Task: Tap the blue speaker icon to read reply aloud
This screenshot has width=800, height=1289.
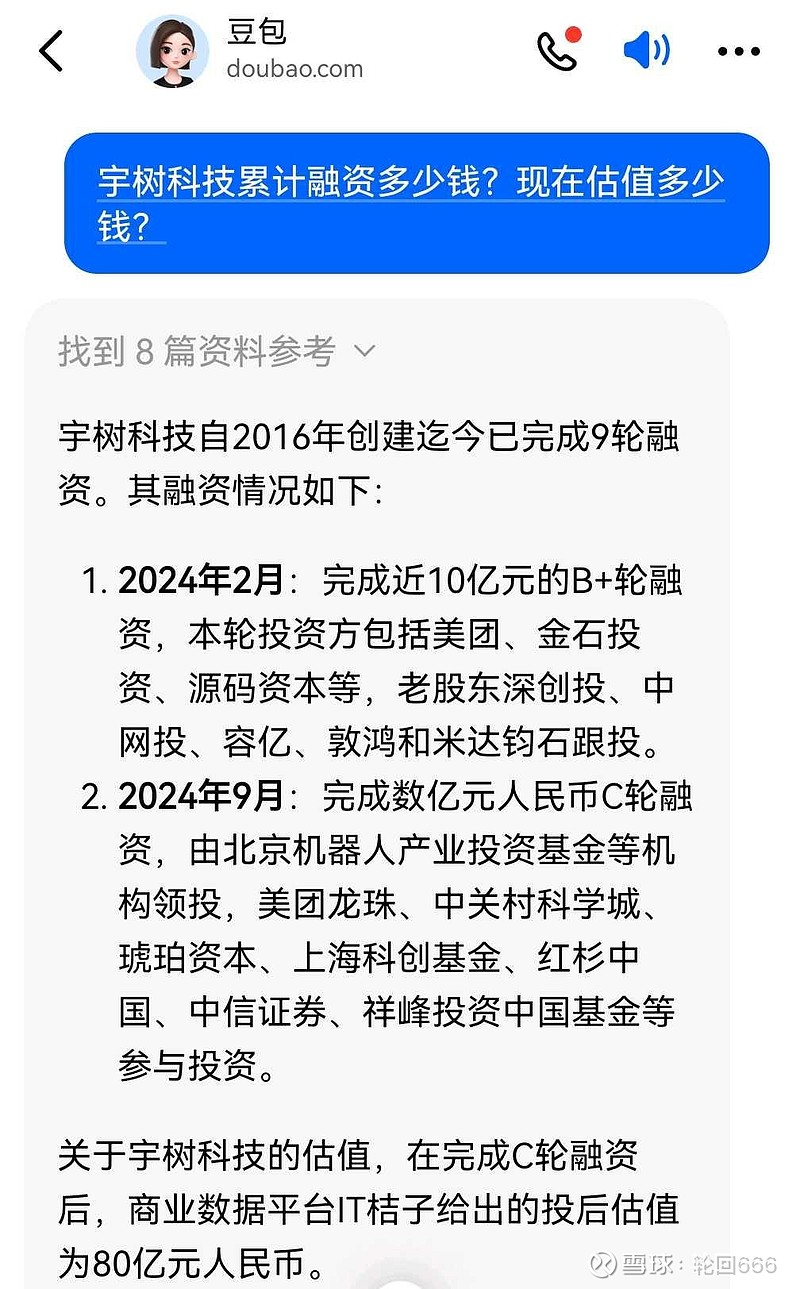Action: pos(647,49)
